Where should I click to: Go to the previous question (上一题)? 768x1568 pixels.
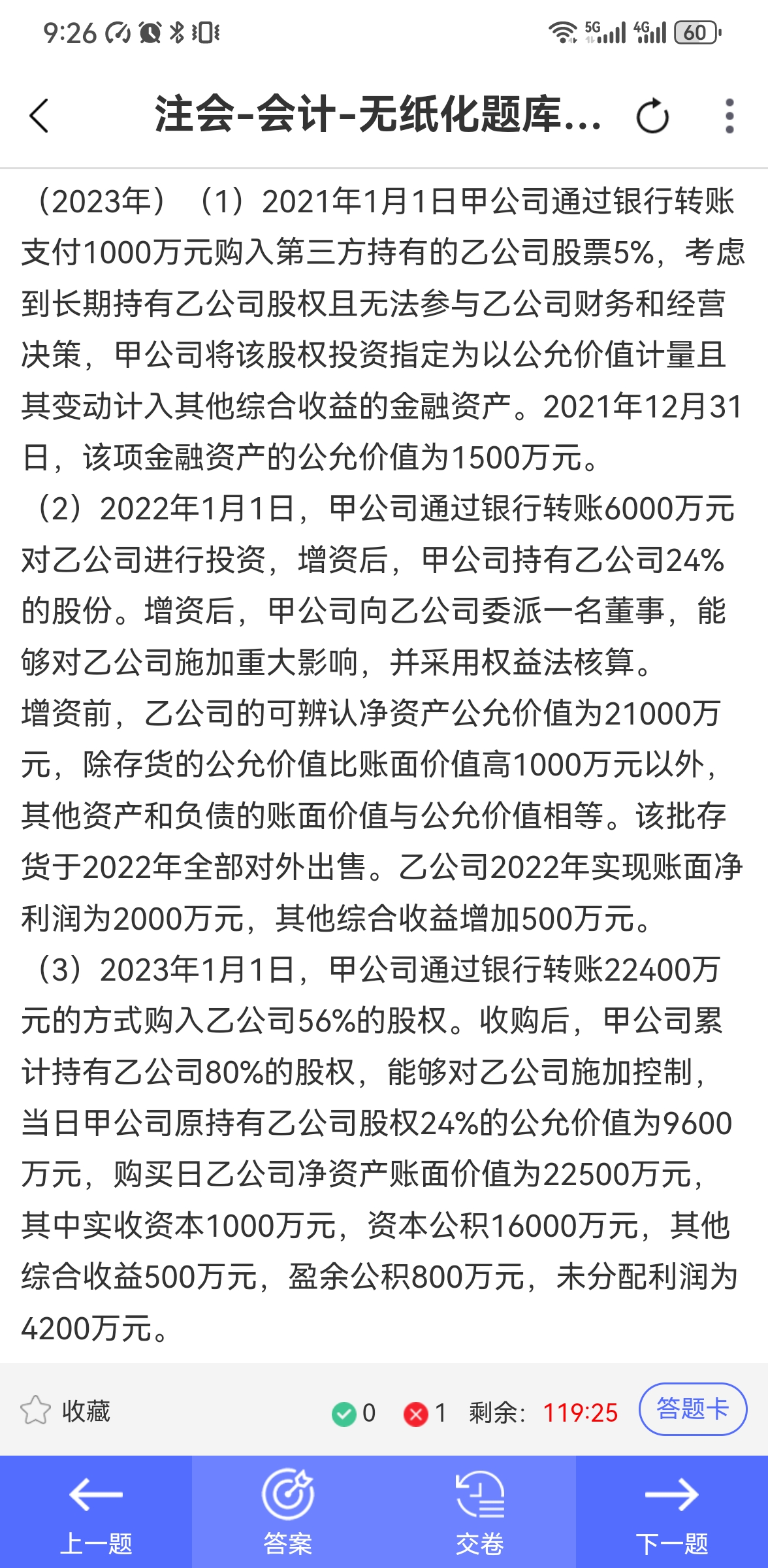tap(96, 1512)
